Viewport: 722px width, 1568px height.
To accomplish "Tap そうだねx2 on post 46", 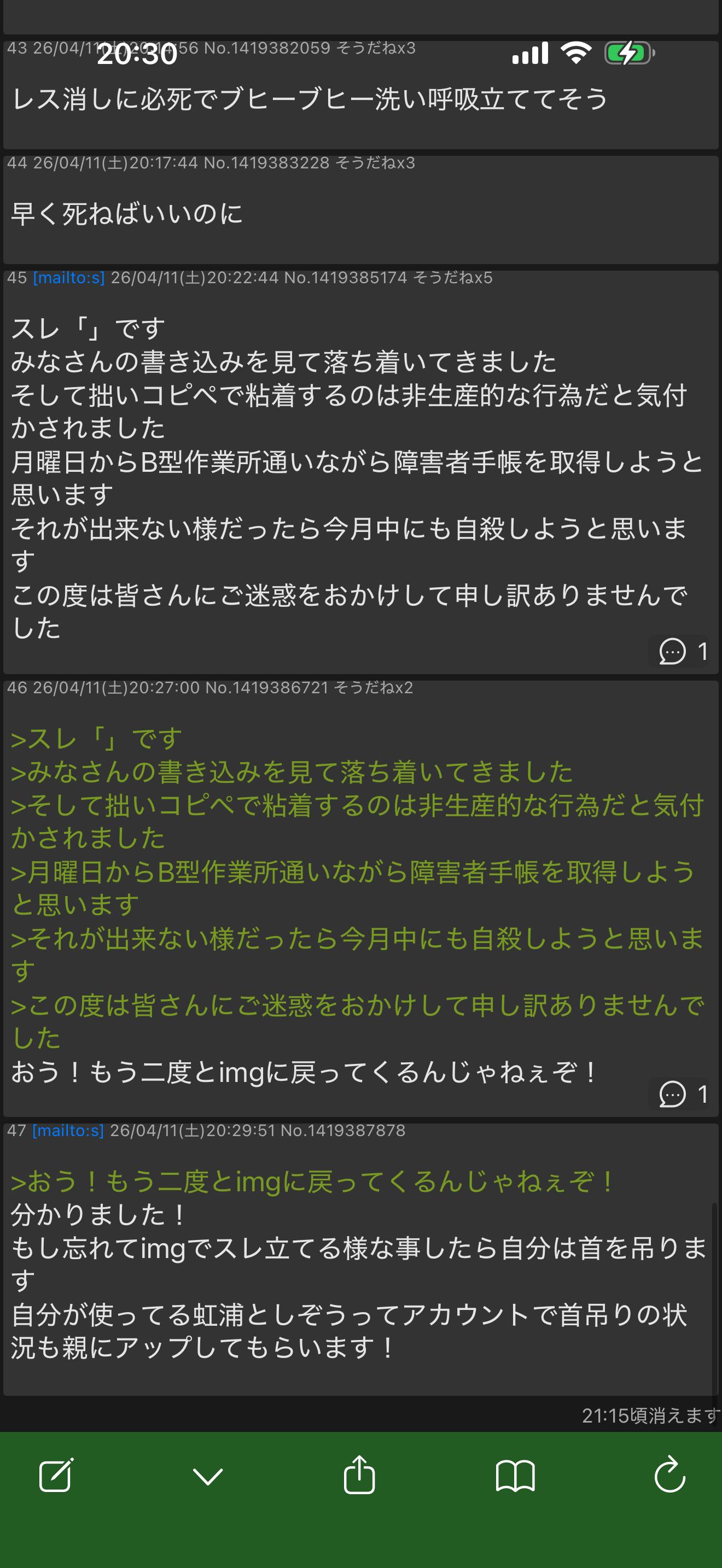I will tap(374, 687).
